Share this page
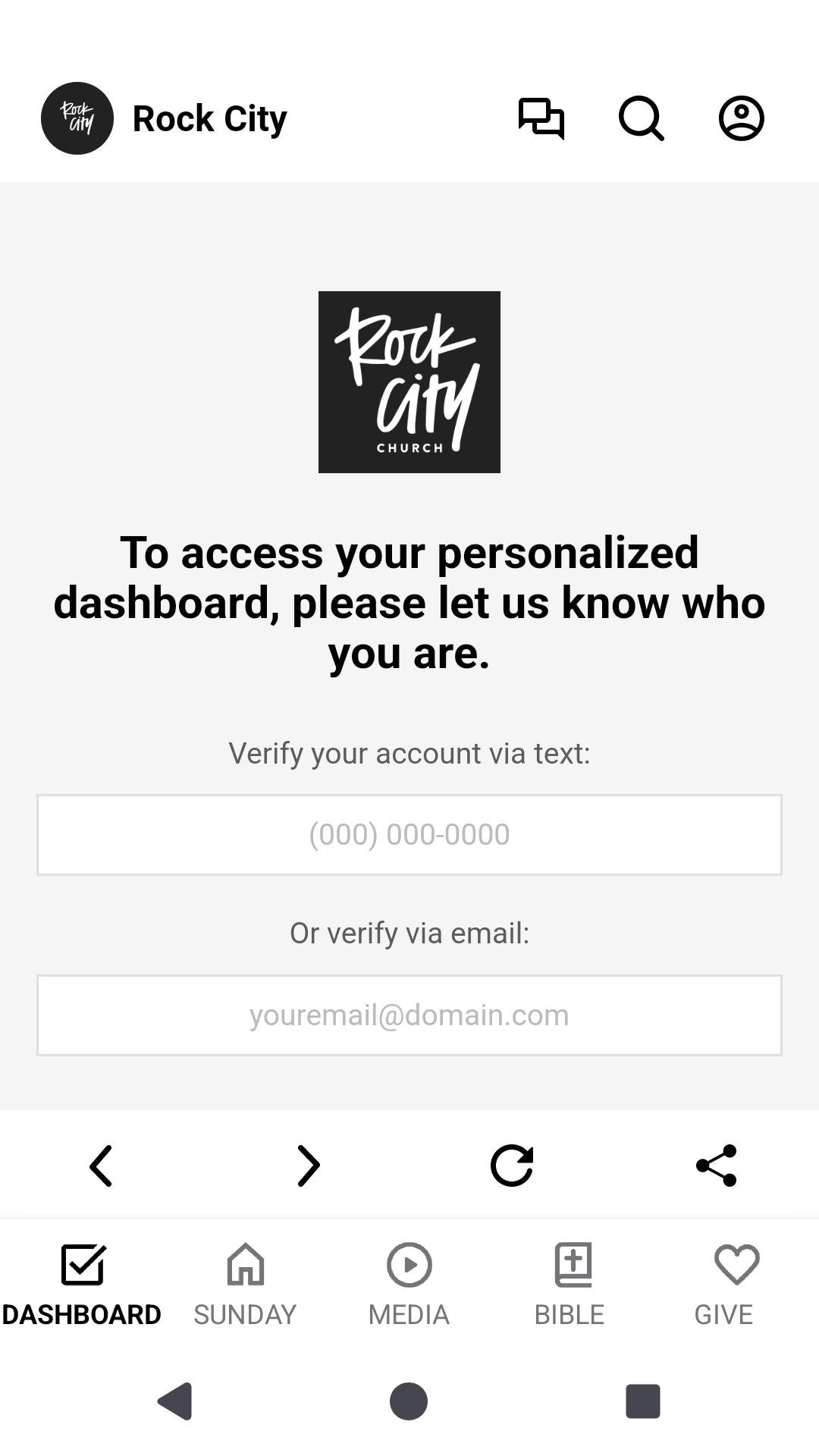 (x=717, y=1165)
